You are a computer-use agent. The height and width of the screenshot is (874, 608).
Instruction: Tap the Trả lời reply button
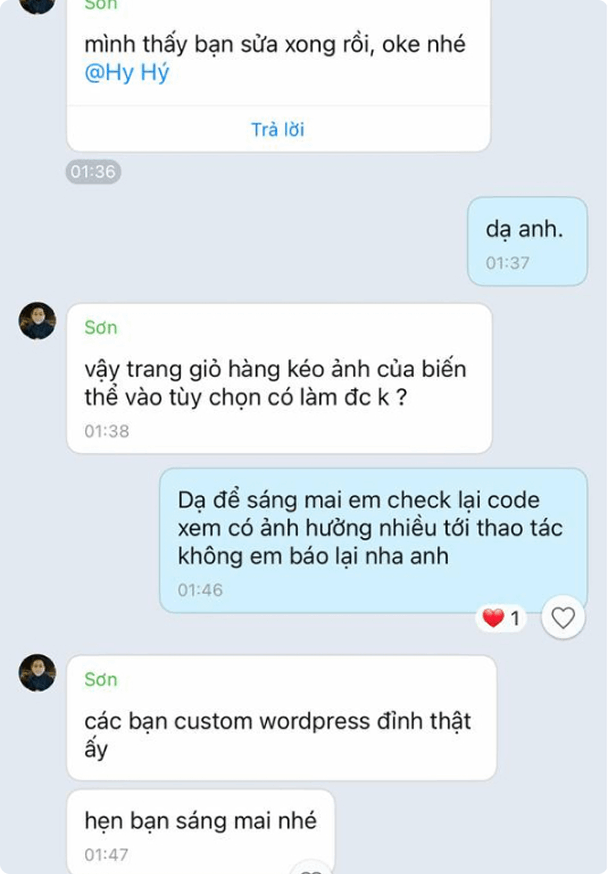point(278,129)
